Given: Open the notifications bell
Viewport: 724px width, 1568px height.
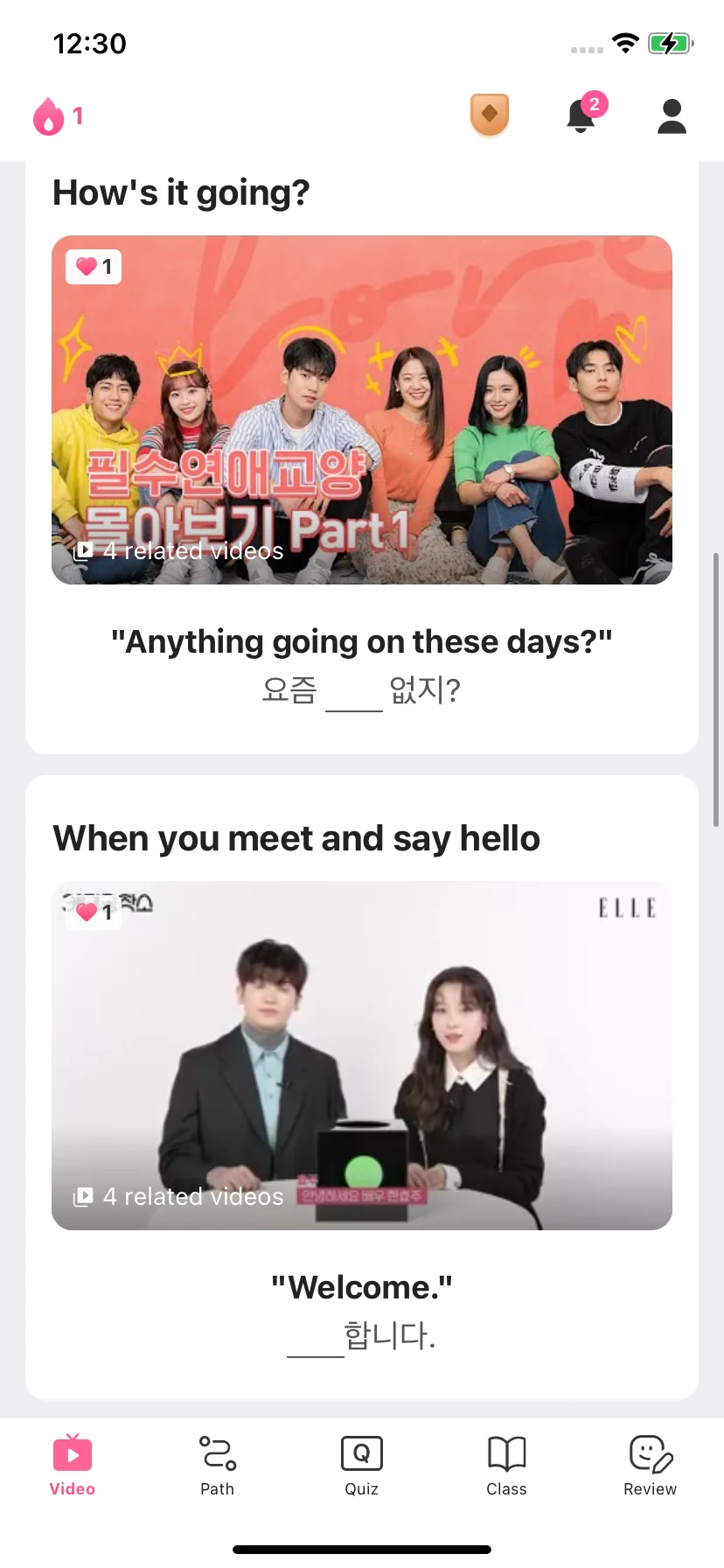Looking at the screenshot, I should (x=582, y=115).
